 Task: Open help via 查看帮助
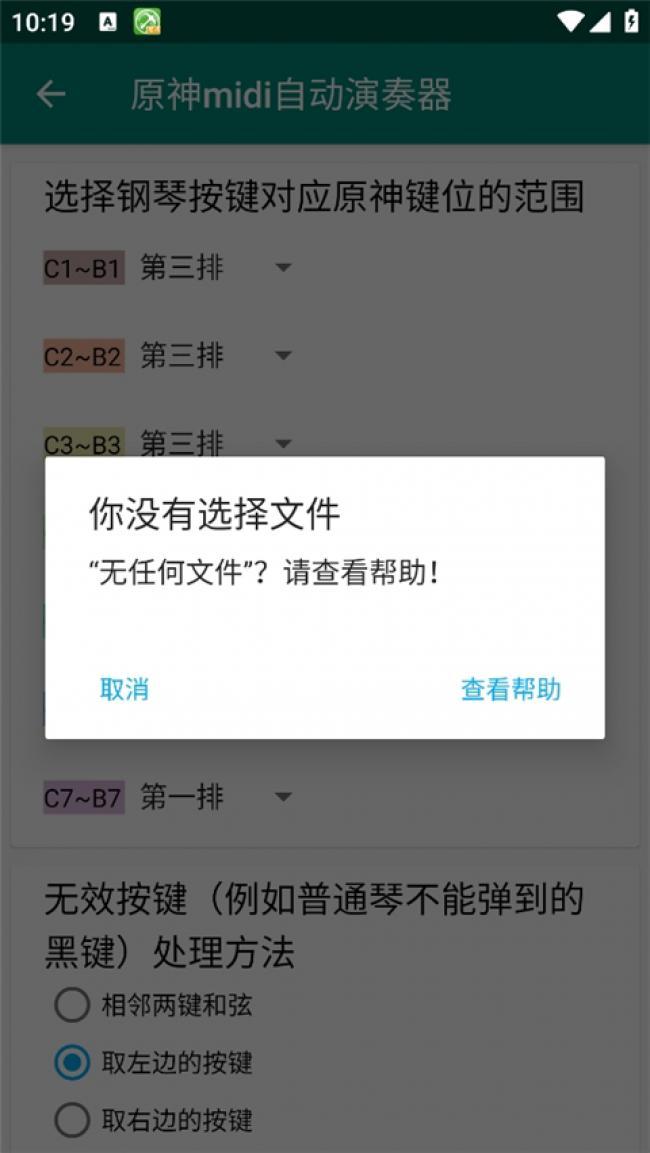point(510,689)
